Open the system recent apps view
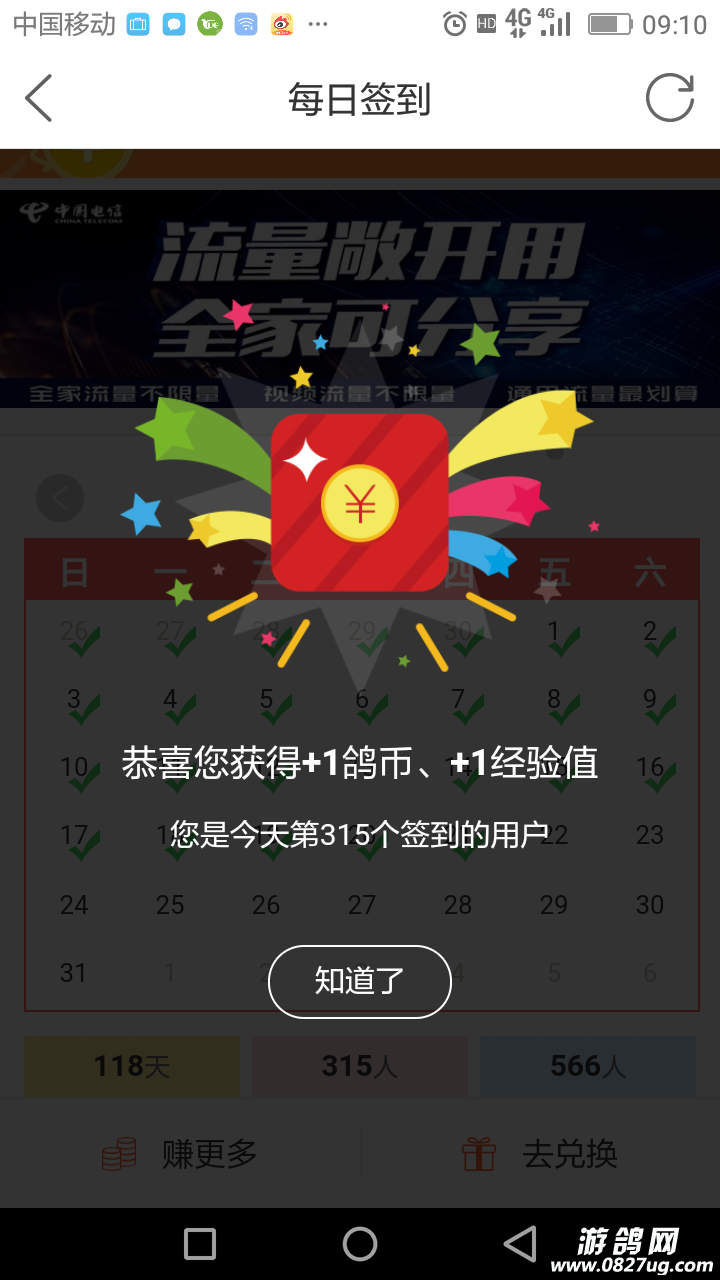This screenshot has width=720, height=1280. [200, 1244]
